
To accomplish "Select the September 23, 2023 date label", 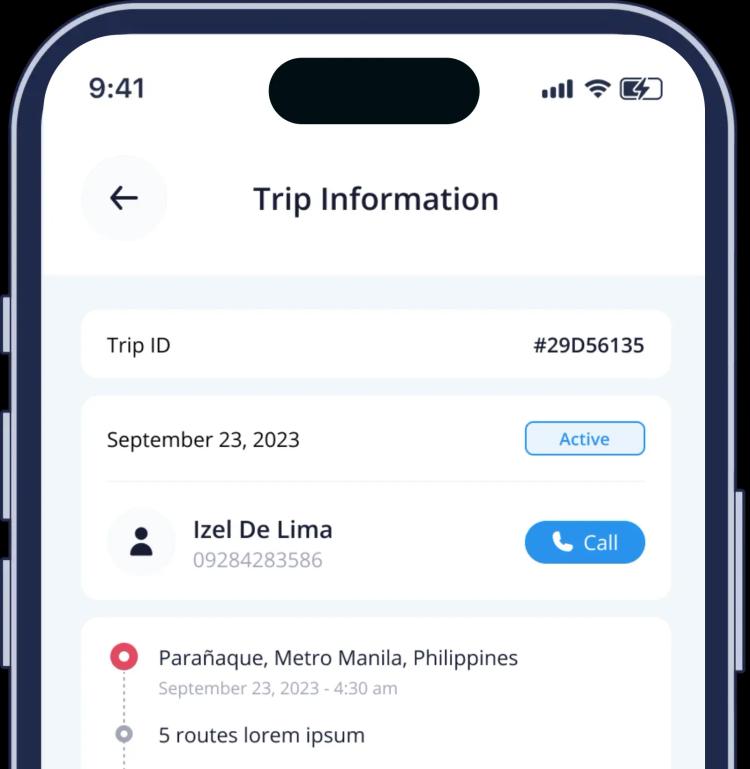I will point(202,439).
